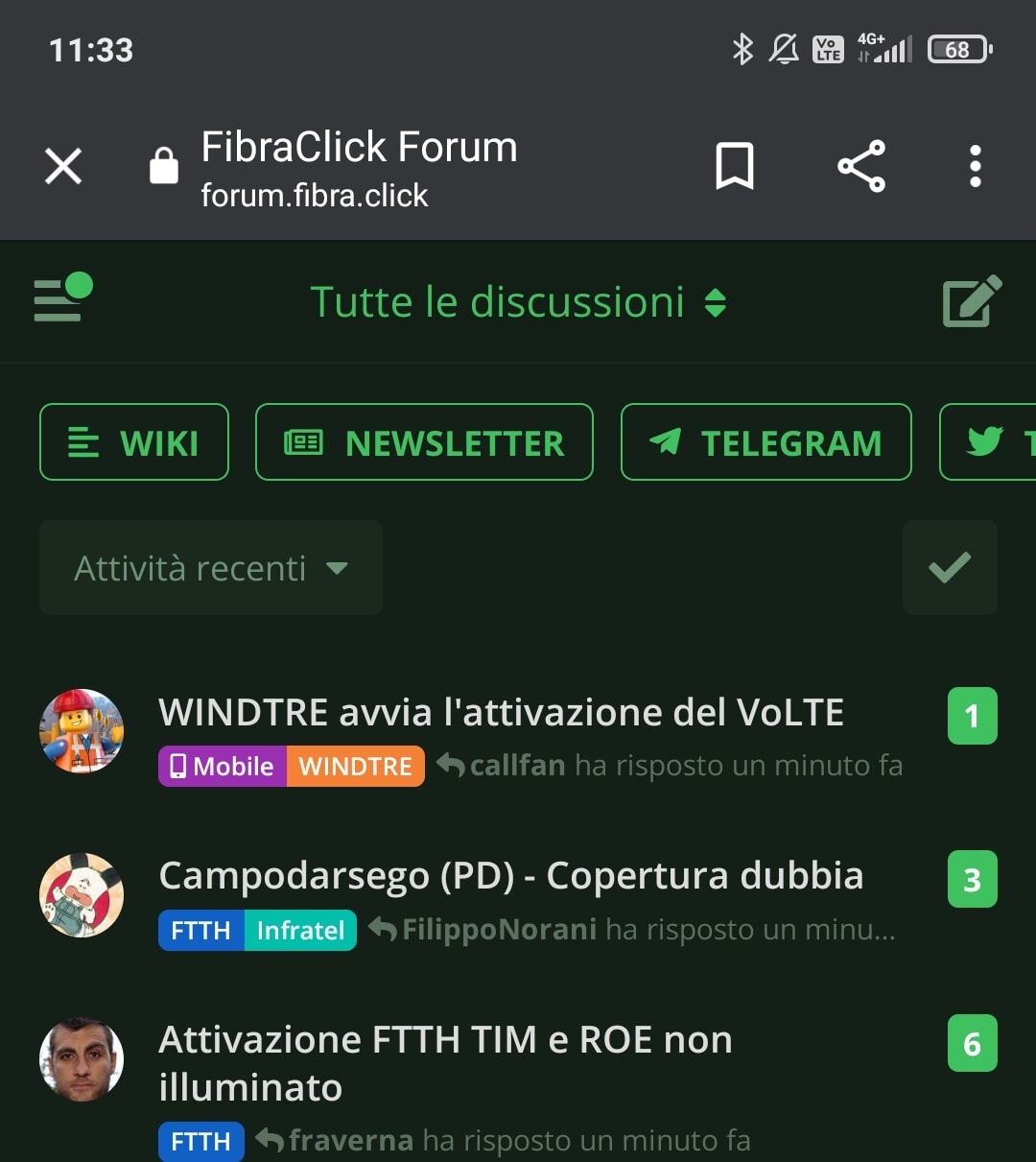Open the forum drawer menu
1036x1162 pixels.
click(x=61, y=299)
